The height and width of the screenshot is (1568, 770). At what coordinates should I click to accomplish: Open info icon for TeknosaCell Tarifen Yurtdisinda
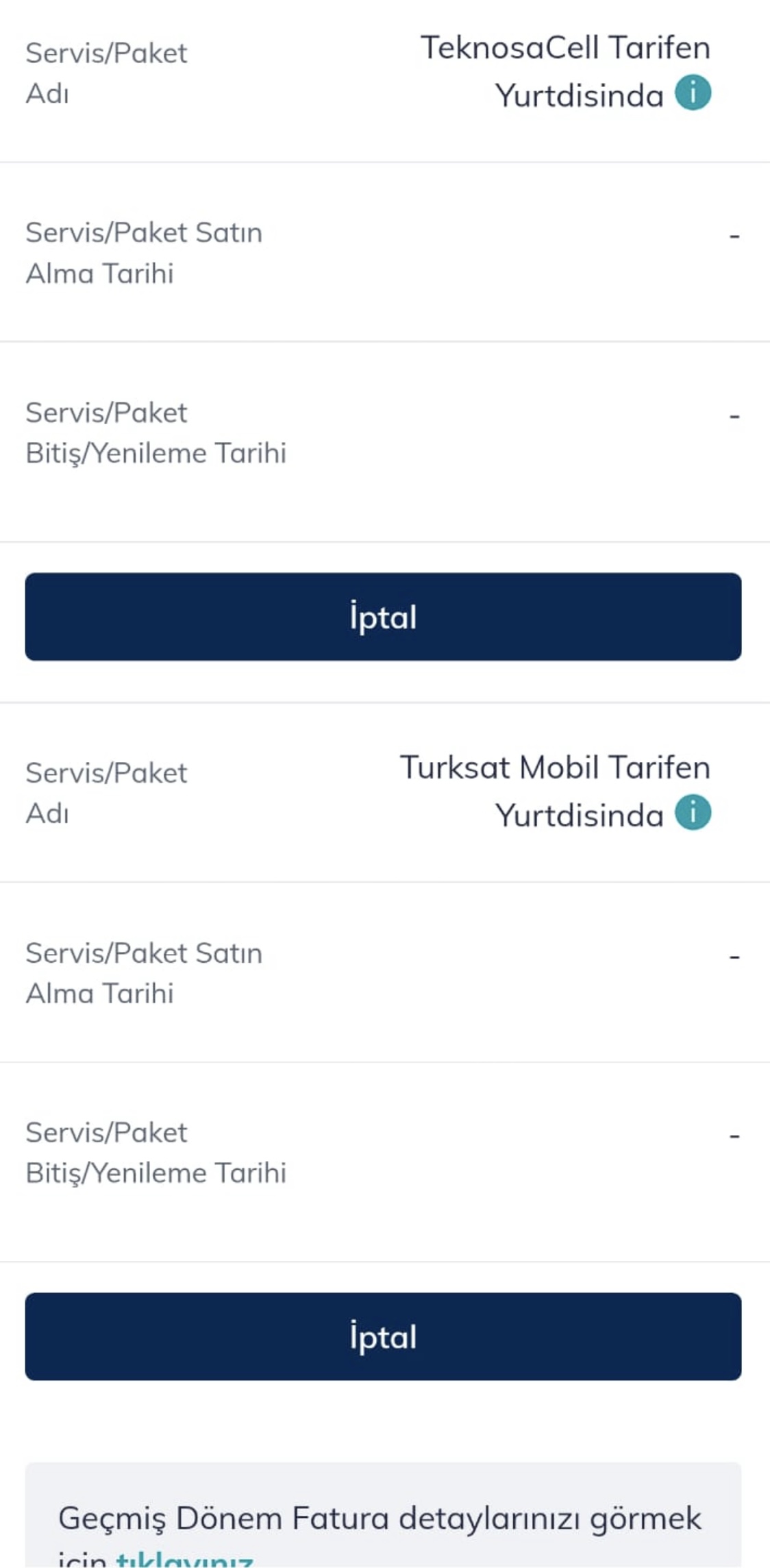tap(693, 93)
